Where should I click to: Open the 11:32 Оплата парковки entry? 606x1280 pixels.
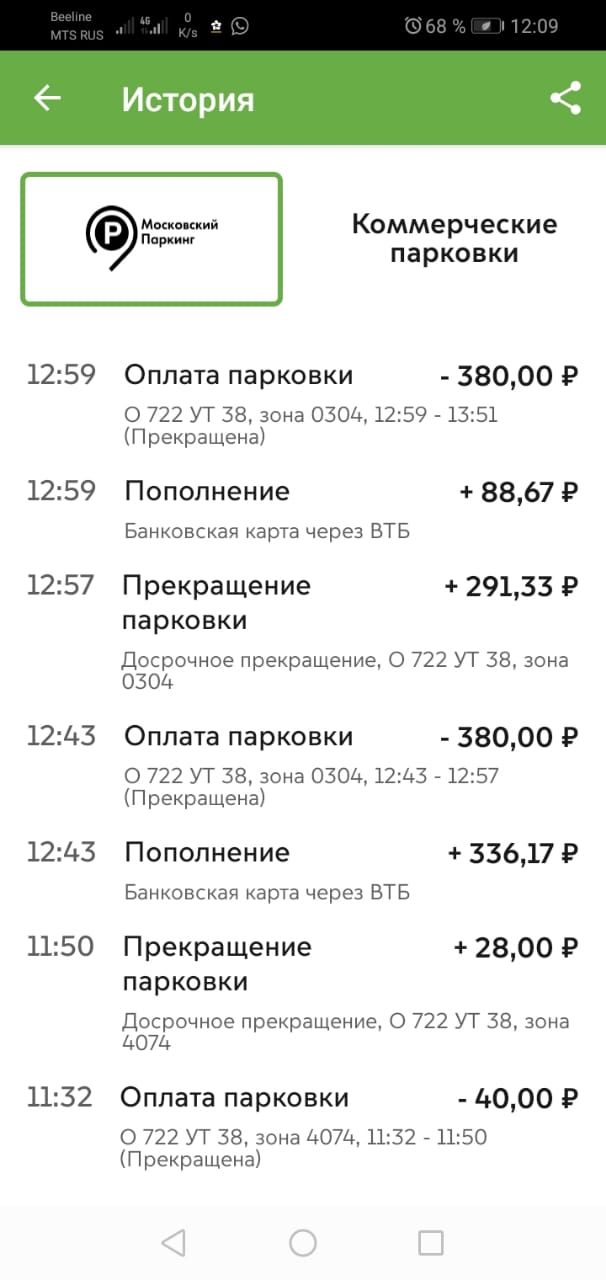pyautogui.click(x=303, y=1126)
